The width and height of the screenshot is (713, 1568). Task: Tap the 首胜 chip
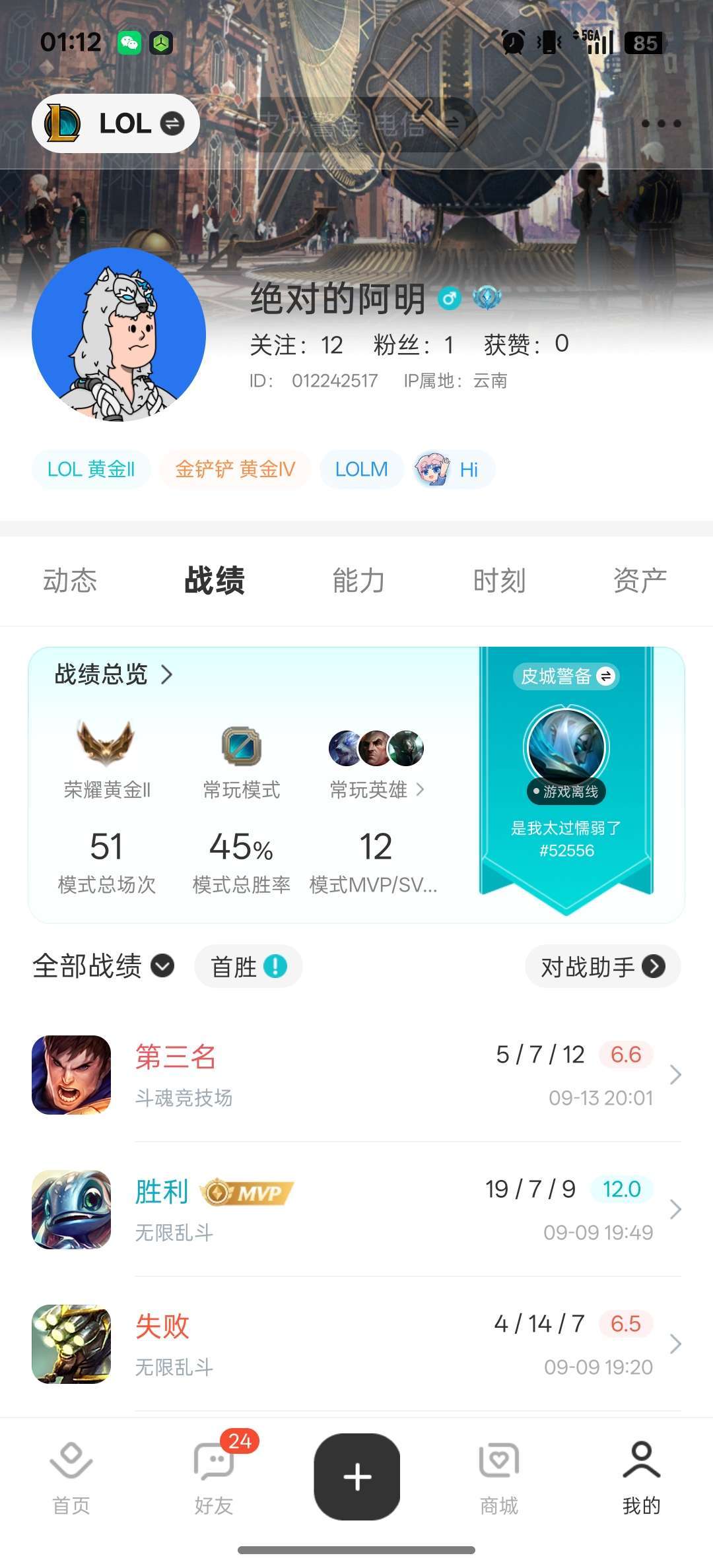tap(248, 967)
